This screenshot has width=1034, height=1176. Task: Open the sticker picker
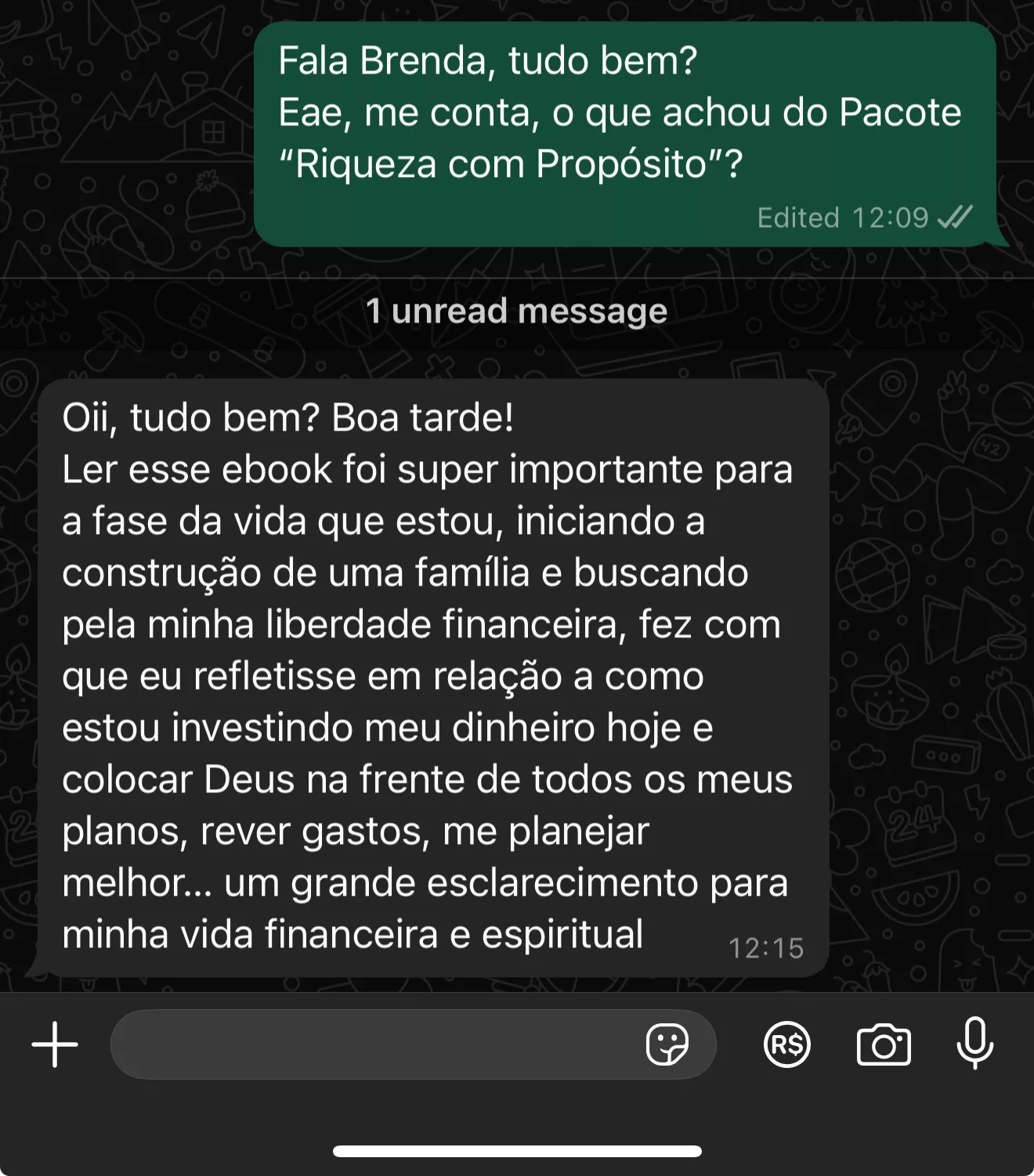[667, 1044]
